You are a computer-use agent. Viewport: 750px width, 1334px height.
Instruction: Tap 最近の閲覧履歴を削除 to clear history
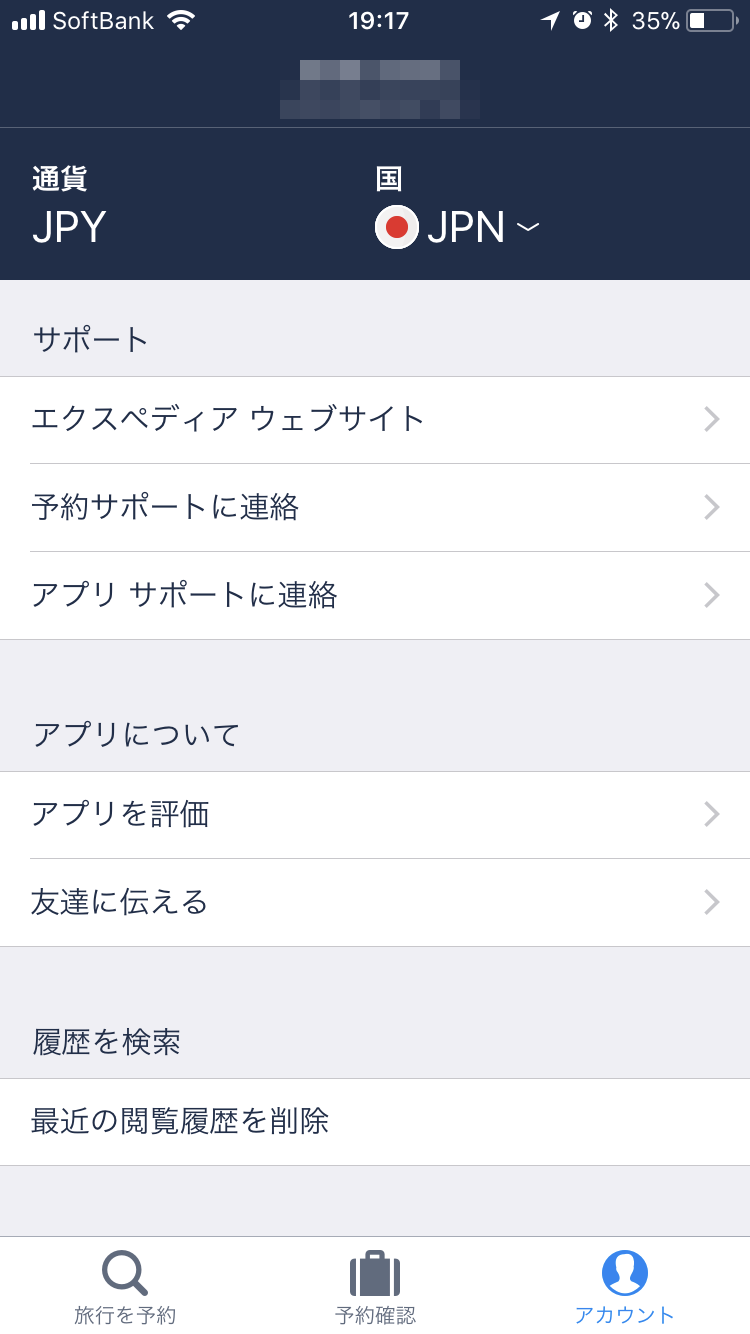pyautogui.click(x=375, y=1122)
